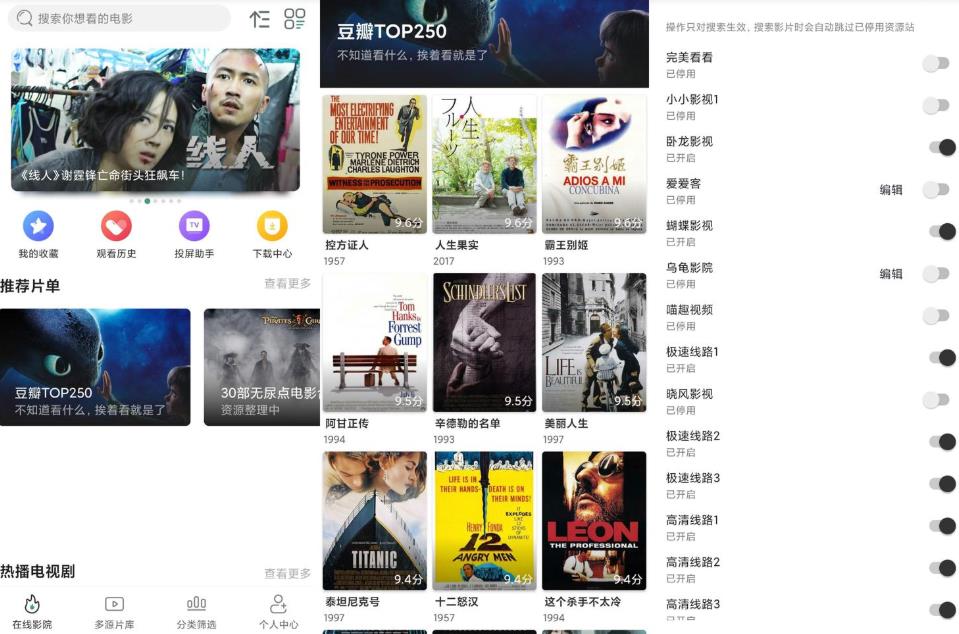The height and width of the screenshot is (634, 959).
Task: Switch to the 多源片库 tab
Action: [x=114, y=612]
